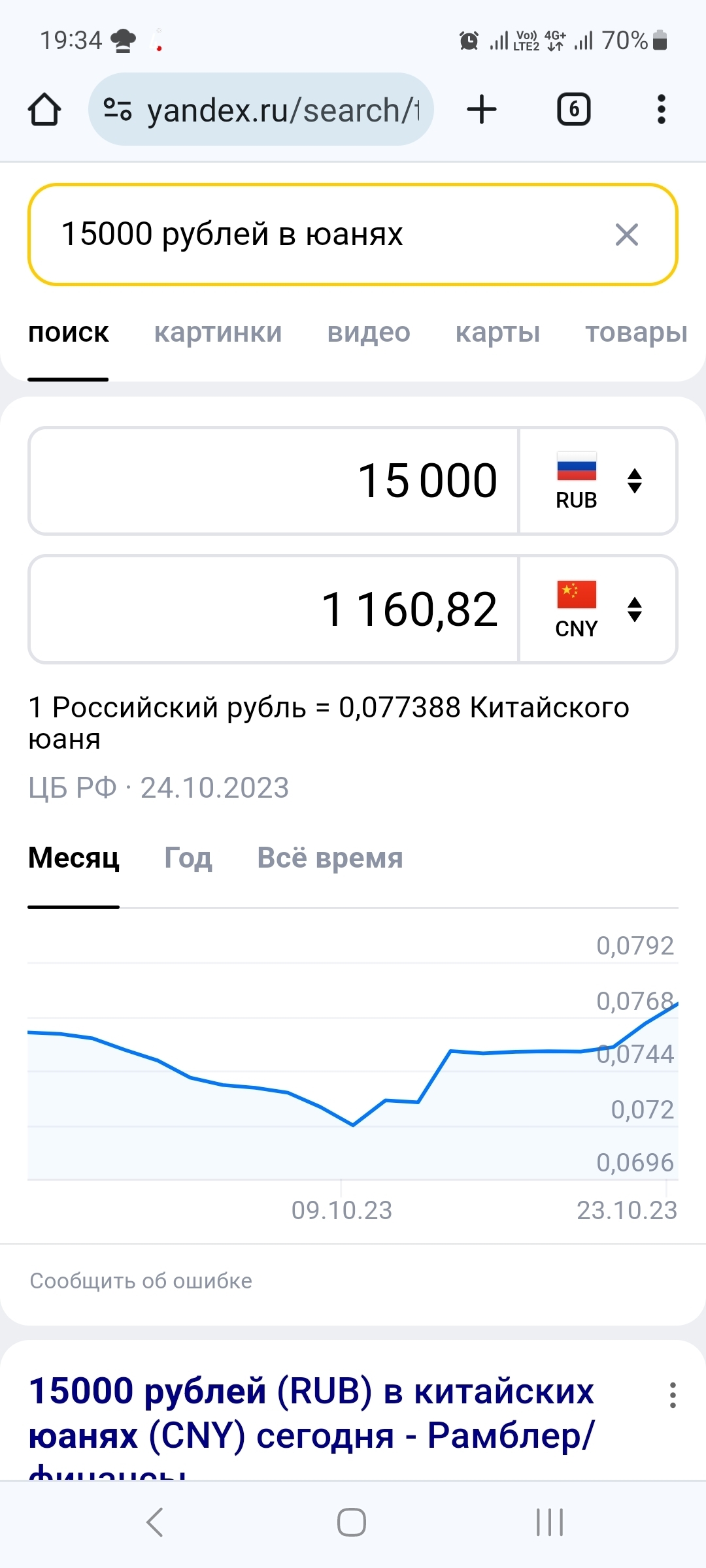Tap Сообщить об ошибке link
This screenshot has height=1568, width=706.
click(x=141, y=1281)
